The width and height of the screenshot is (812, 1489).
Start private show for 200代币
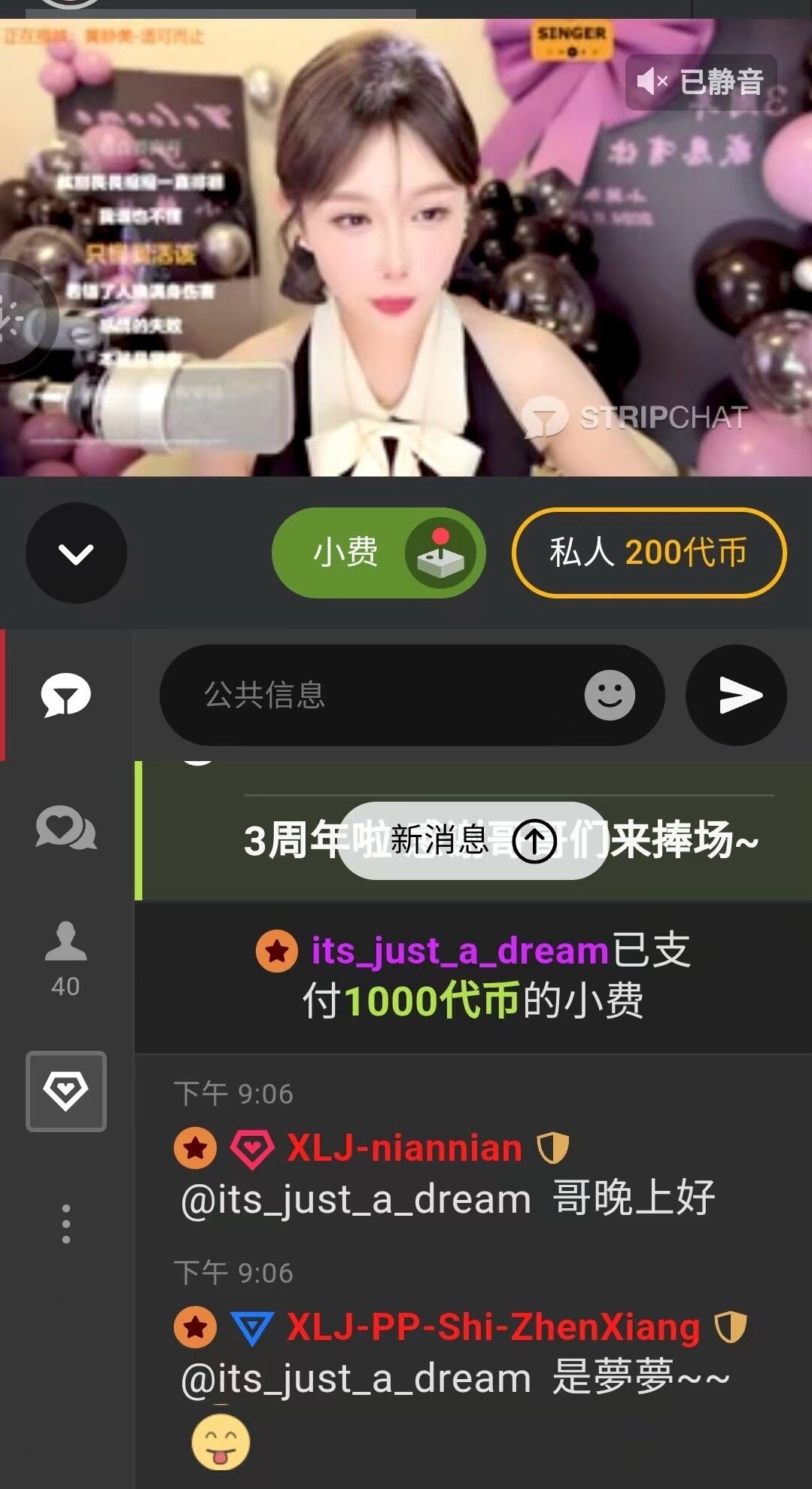click(649, 553)
